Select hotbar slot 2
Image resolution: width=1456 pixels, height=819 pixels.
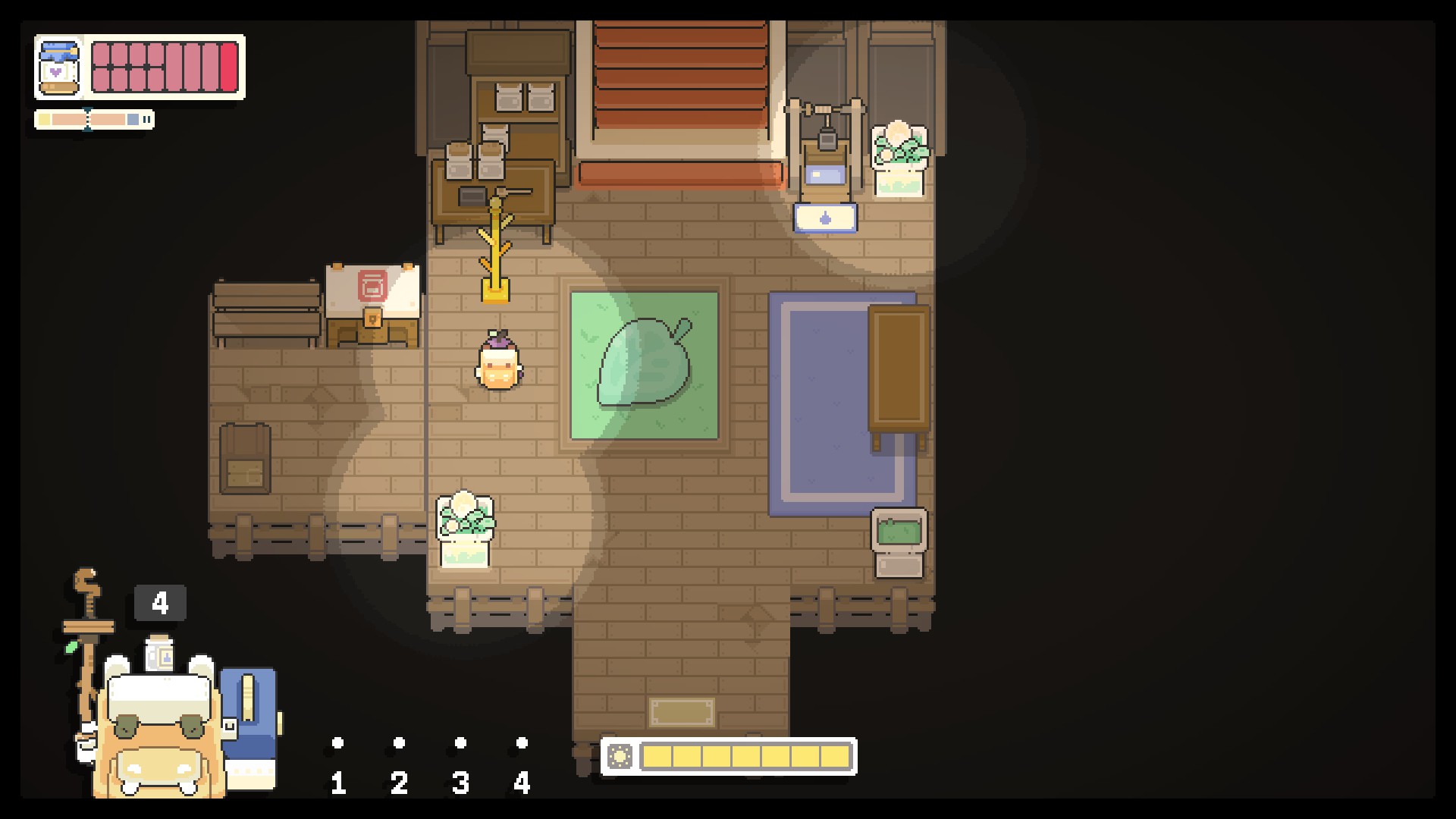tap(400, 764)
